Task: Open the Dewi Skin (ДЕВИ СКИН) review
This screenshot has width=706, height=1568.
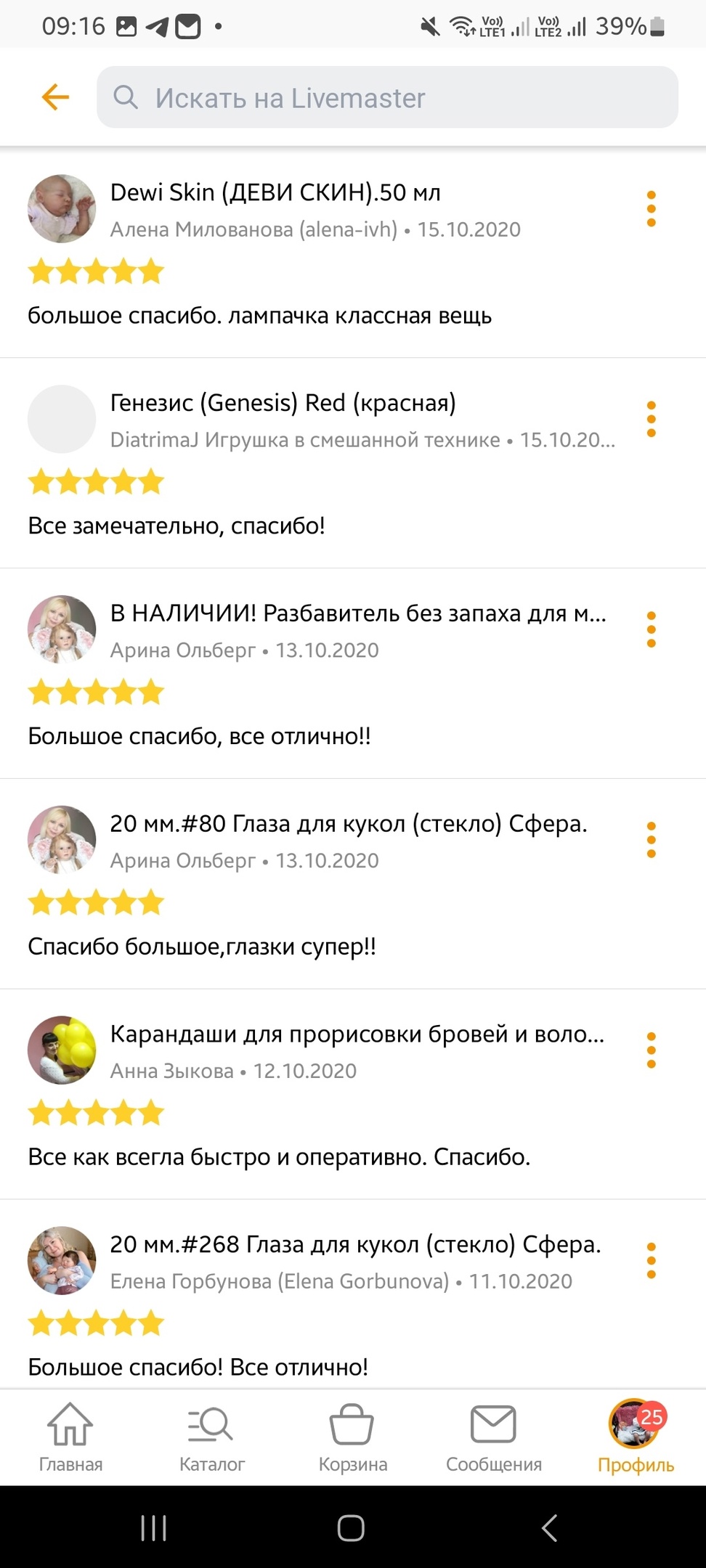Action: 275,192
